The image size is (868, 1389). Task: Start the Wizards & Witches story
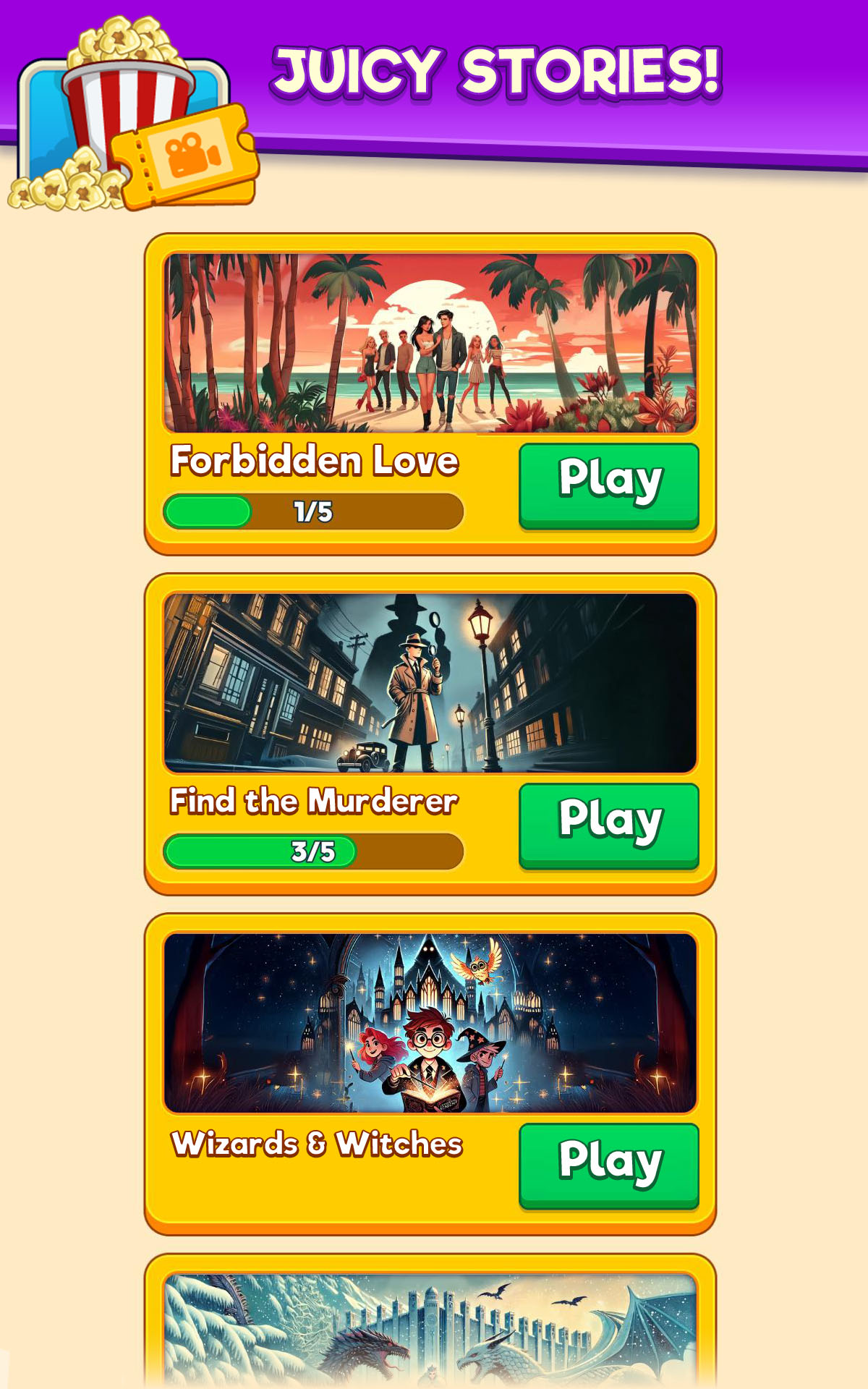[x=608, y=1163]
